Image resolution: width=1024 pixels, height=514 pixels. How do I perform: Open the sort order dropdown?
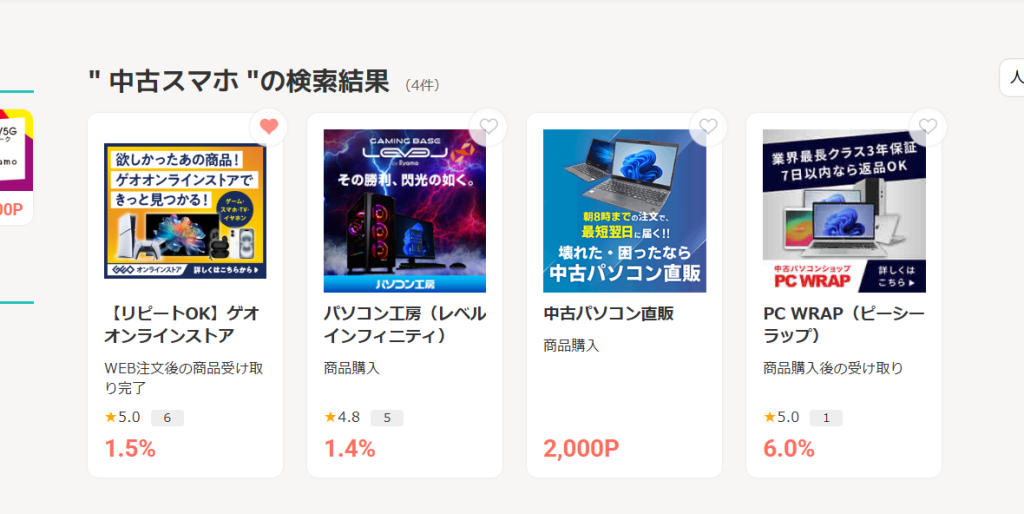pyautogui.click(x=1012, y=78)
